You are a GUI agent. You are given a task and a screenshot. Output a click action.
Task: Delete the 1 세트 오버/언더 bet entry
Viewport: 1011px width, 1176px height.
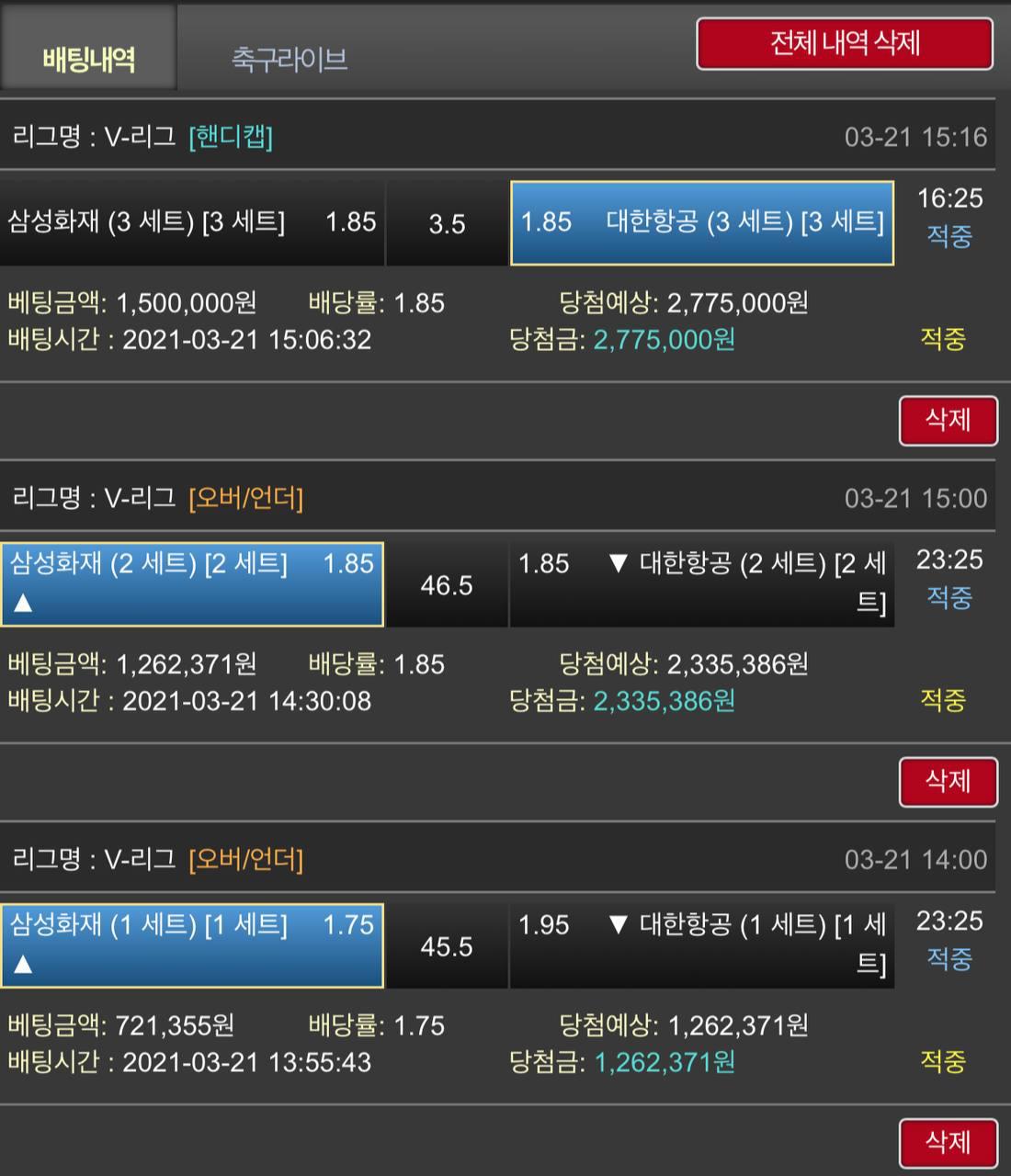point(948,1143)
